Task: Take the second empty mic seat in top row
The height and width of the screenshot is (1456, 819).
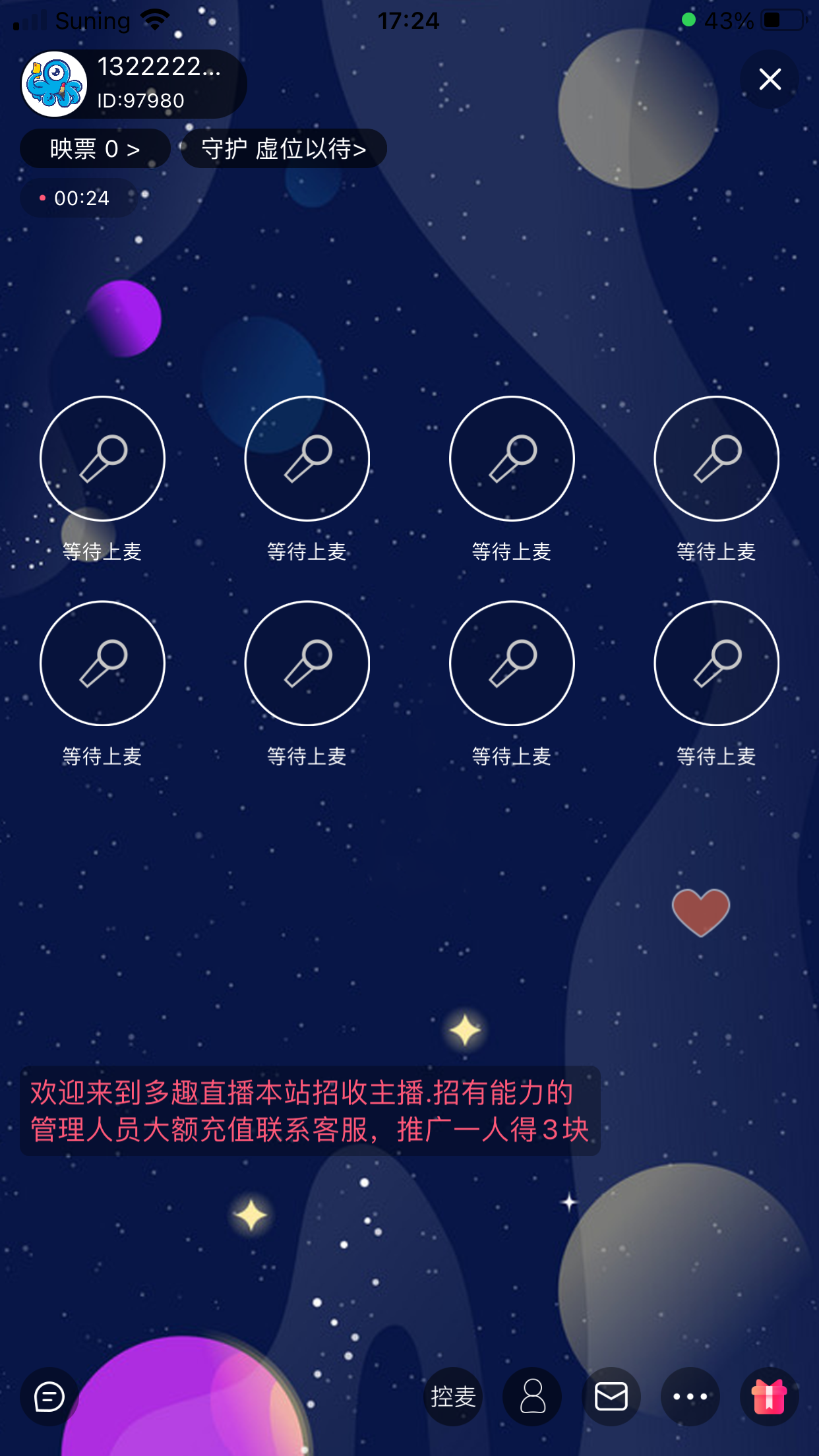Action: pos(307,458)
